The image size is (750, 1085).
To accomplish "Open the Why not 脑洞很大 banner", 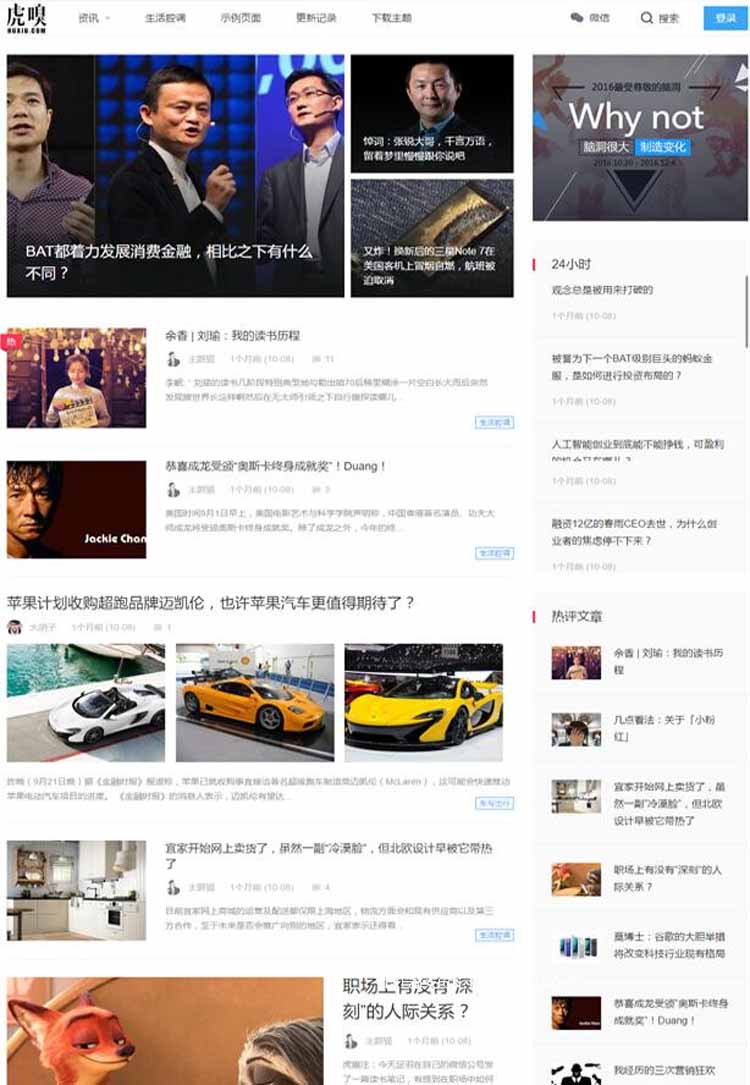I will [640, 137].
